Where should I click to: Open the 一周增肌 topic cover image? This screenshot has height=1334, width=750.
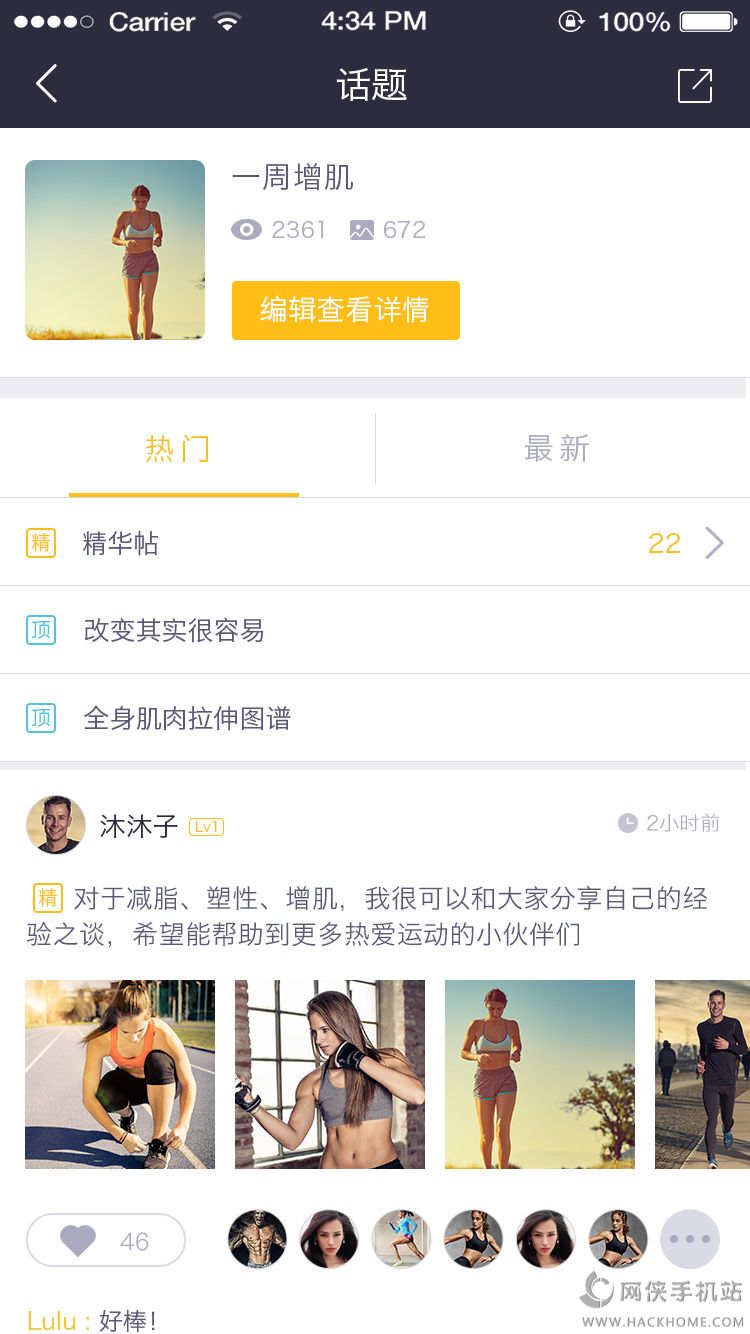click(x=115, y=250)
